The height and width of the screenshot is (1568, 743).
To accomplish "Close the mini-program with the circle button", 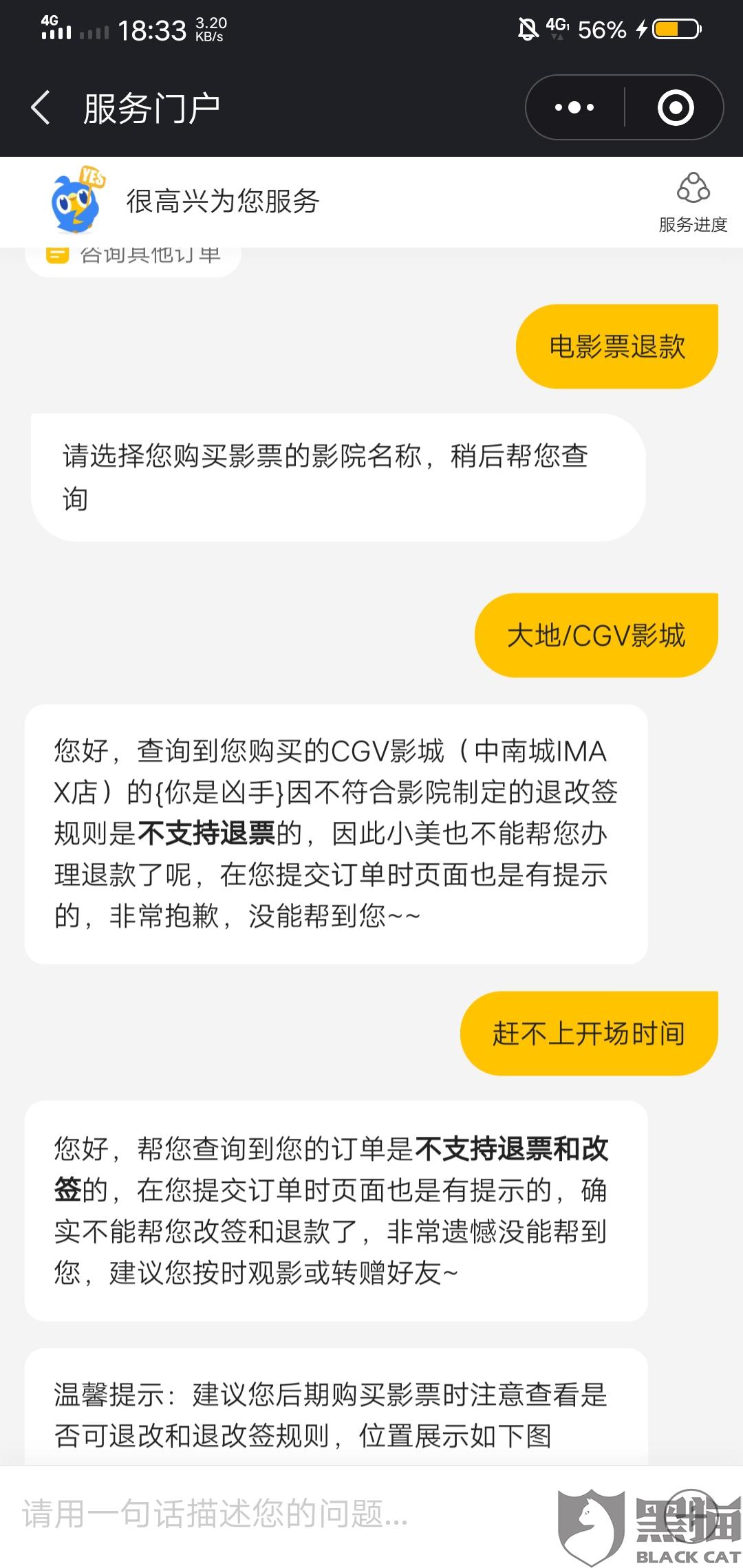I will point(675,108).
